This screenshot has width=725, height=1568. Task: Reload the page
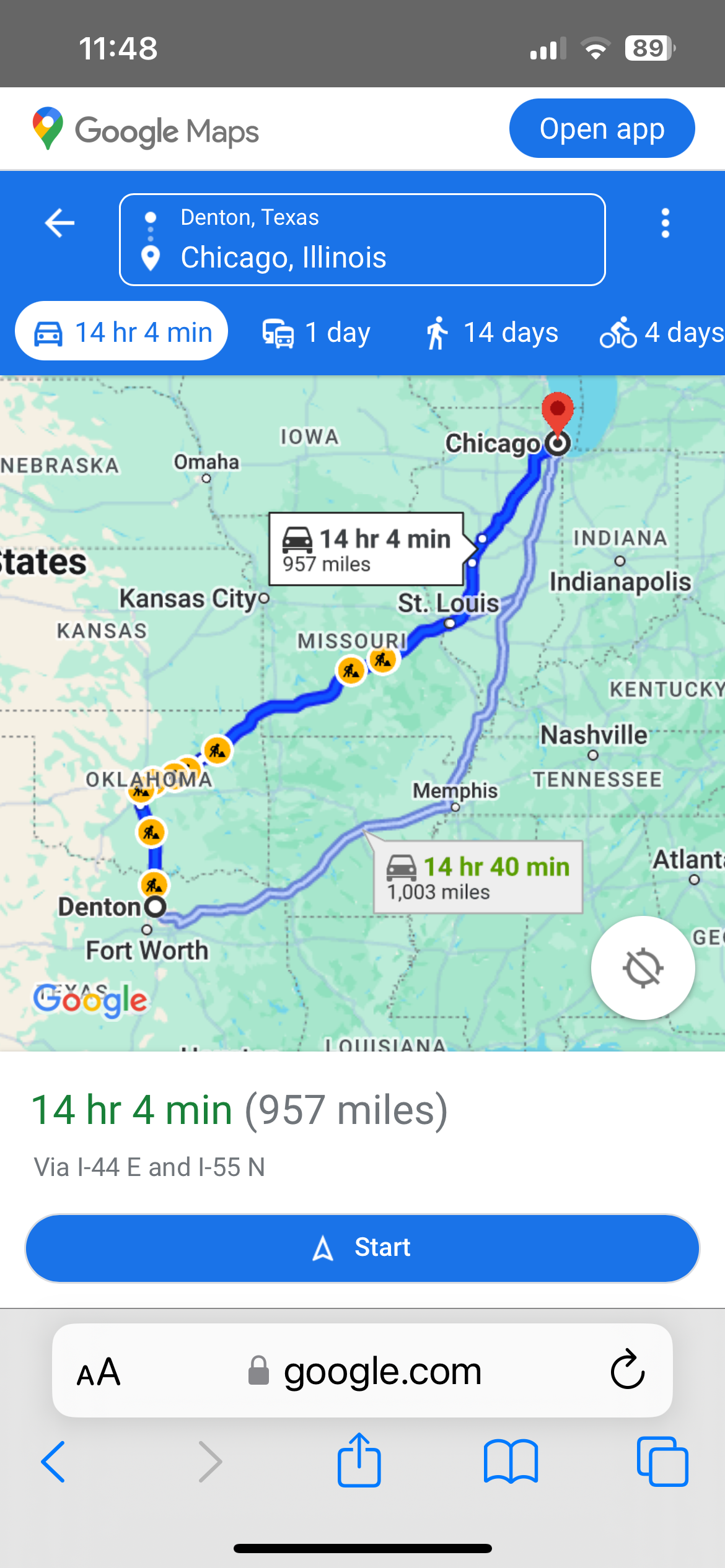coord(627,1370)
